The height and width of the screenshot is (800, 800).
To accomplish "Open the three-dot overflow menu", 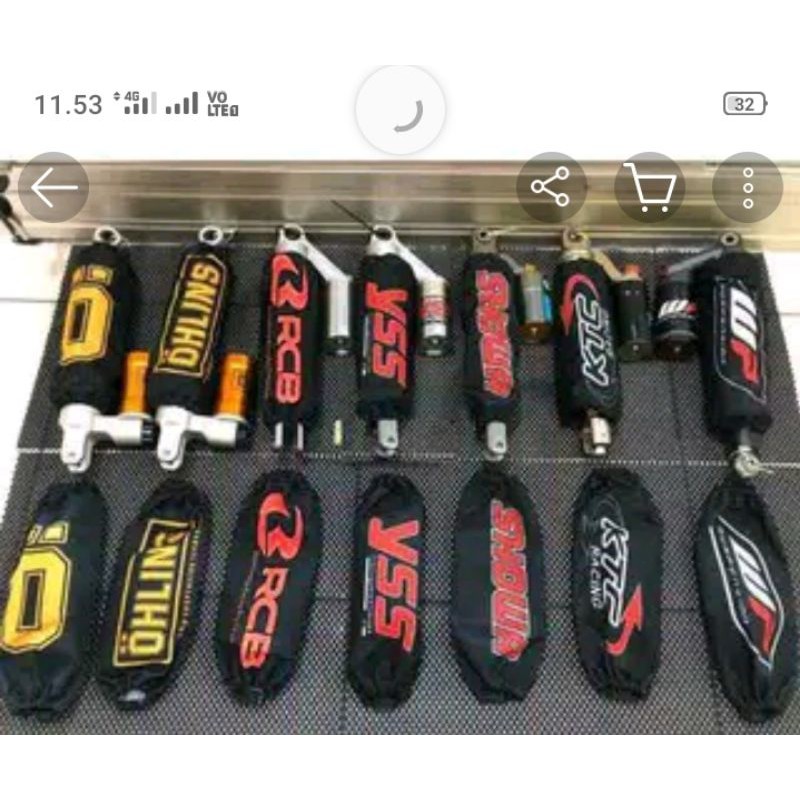I will coord(747,188).
